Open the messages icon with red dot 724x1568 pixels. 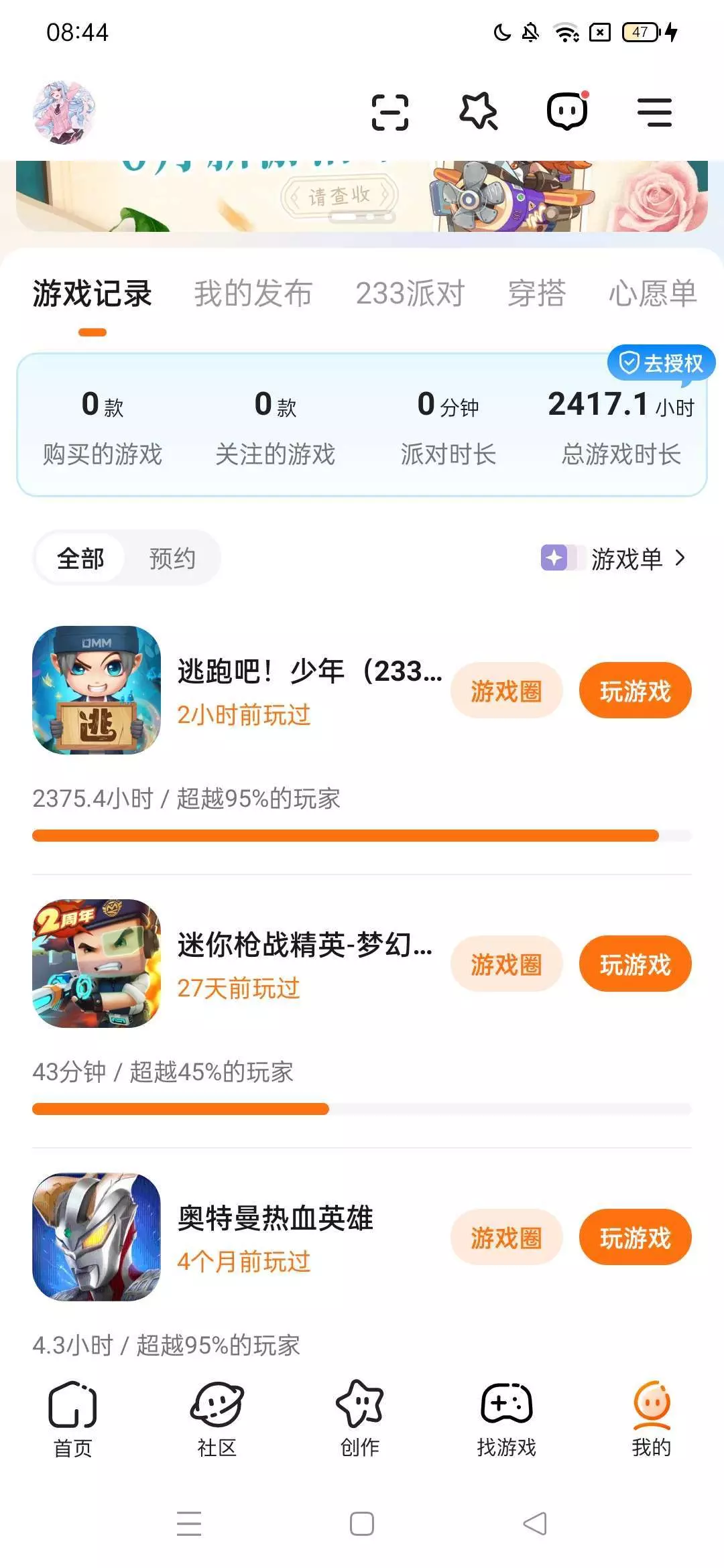(x=567, y=111)
